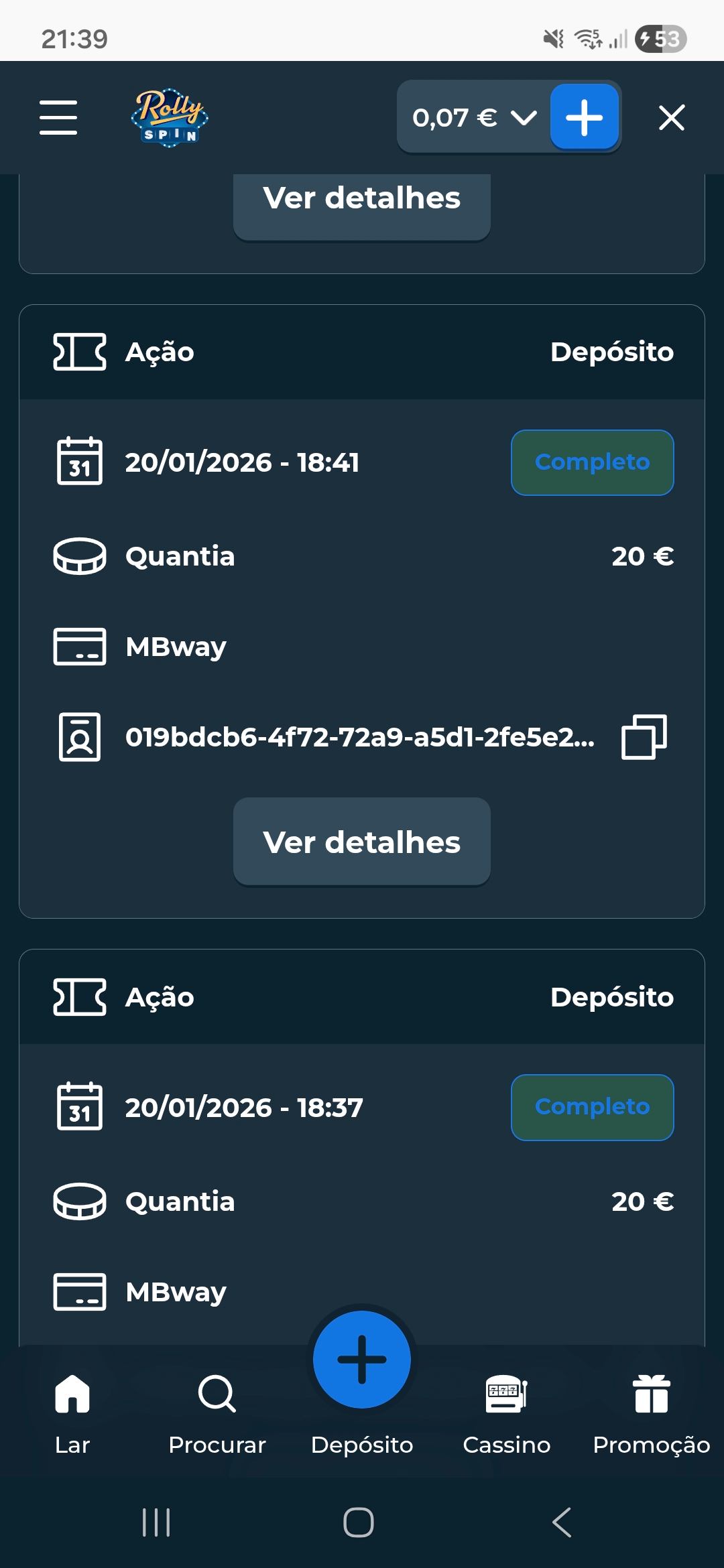Tap the Completo status badge
724x1568 pixels.
pyautogui.click(x=593, y=462)
